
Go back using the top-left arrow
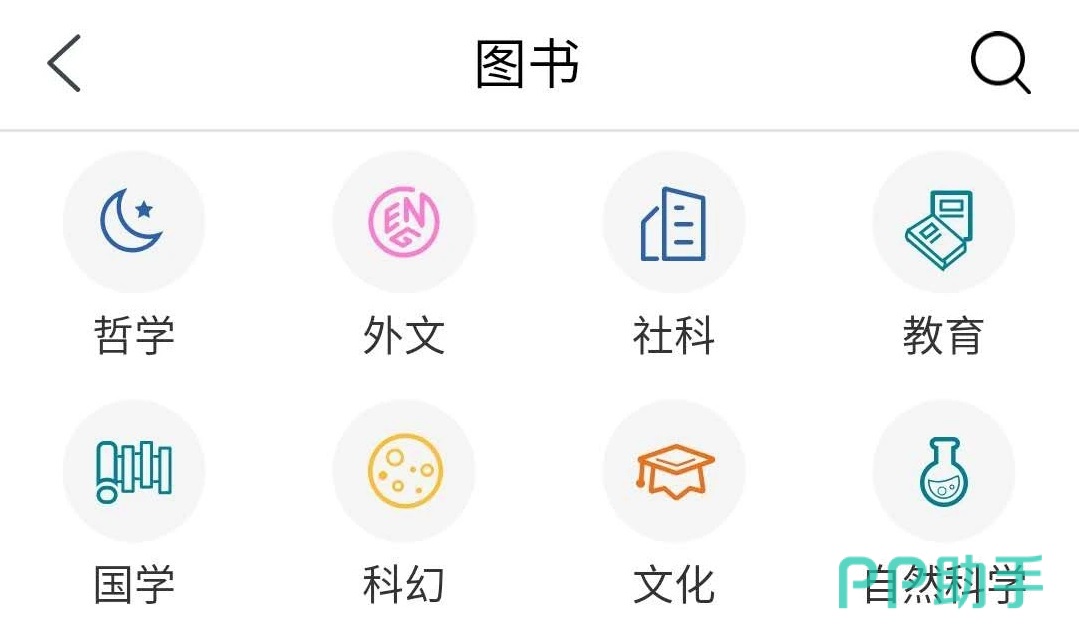click(x=64, y=63)
